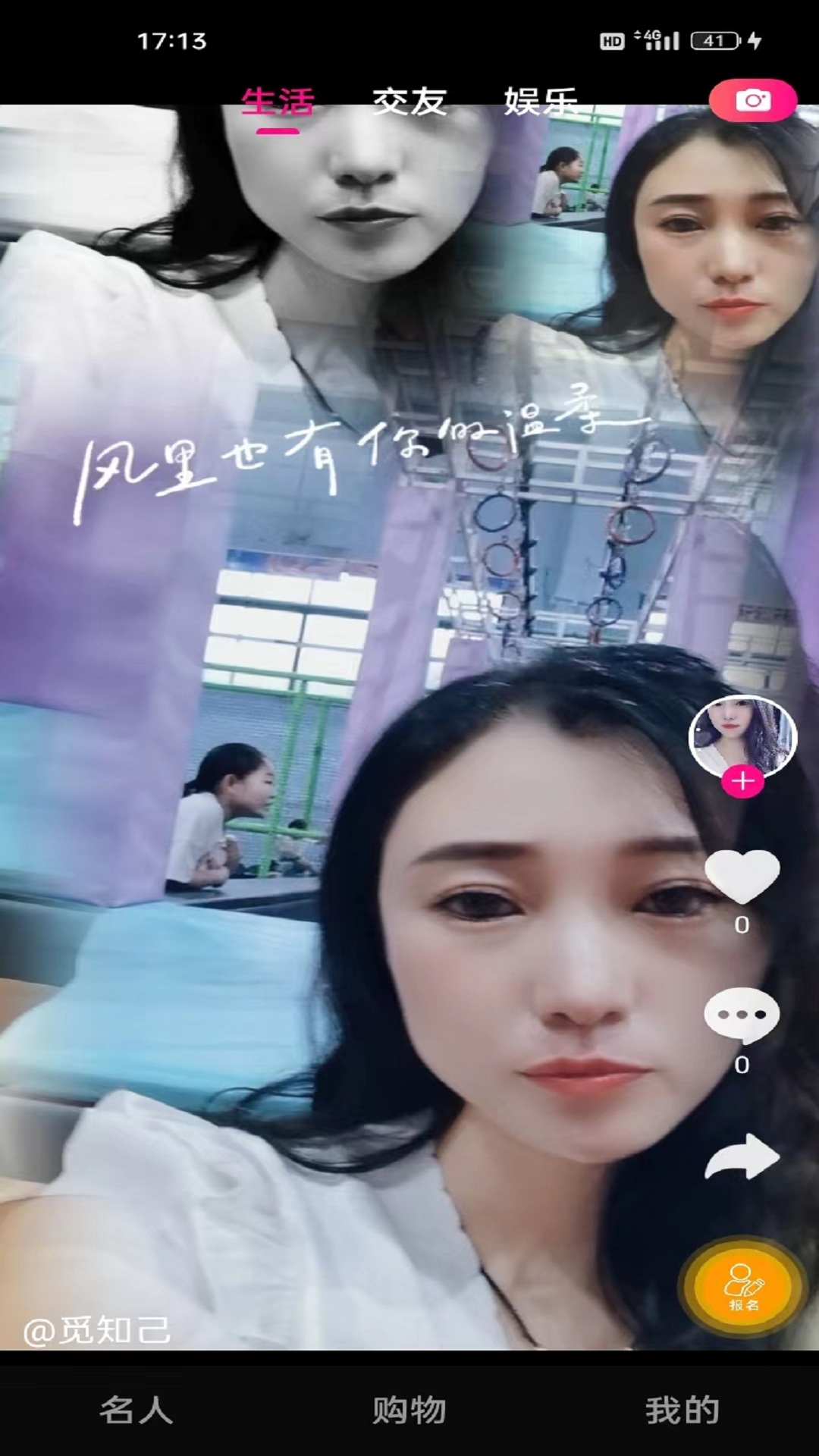This screenshot has height=1456, width=819.
Task: Follow the creator with the plus badge
Action: 742,782
